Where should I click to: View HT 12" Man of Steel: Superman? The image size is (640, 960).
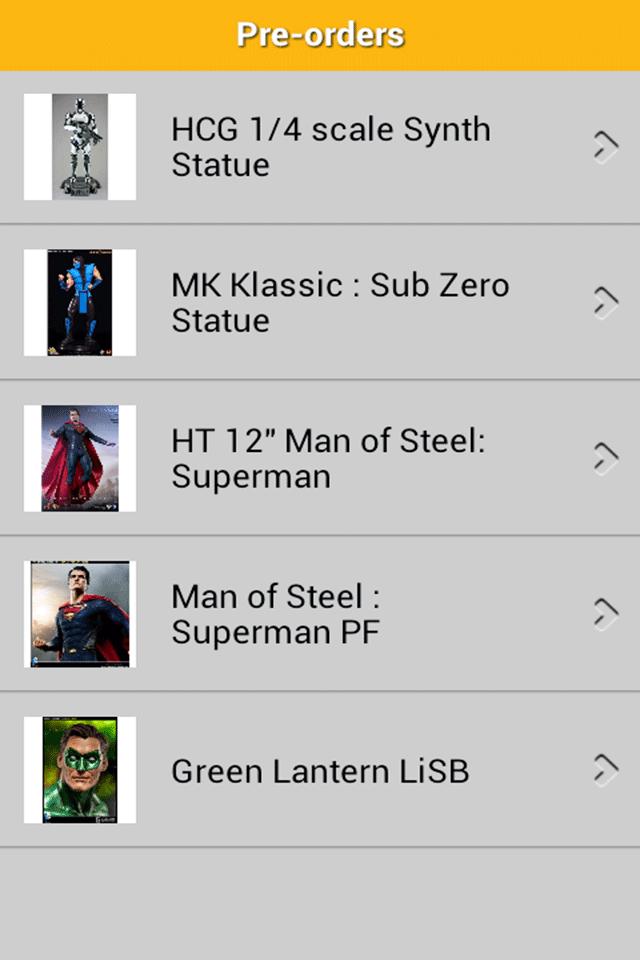(x=328, y=458)
